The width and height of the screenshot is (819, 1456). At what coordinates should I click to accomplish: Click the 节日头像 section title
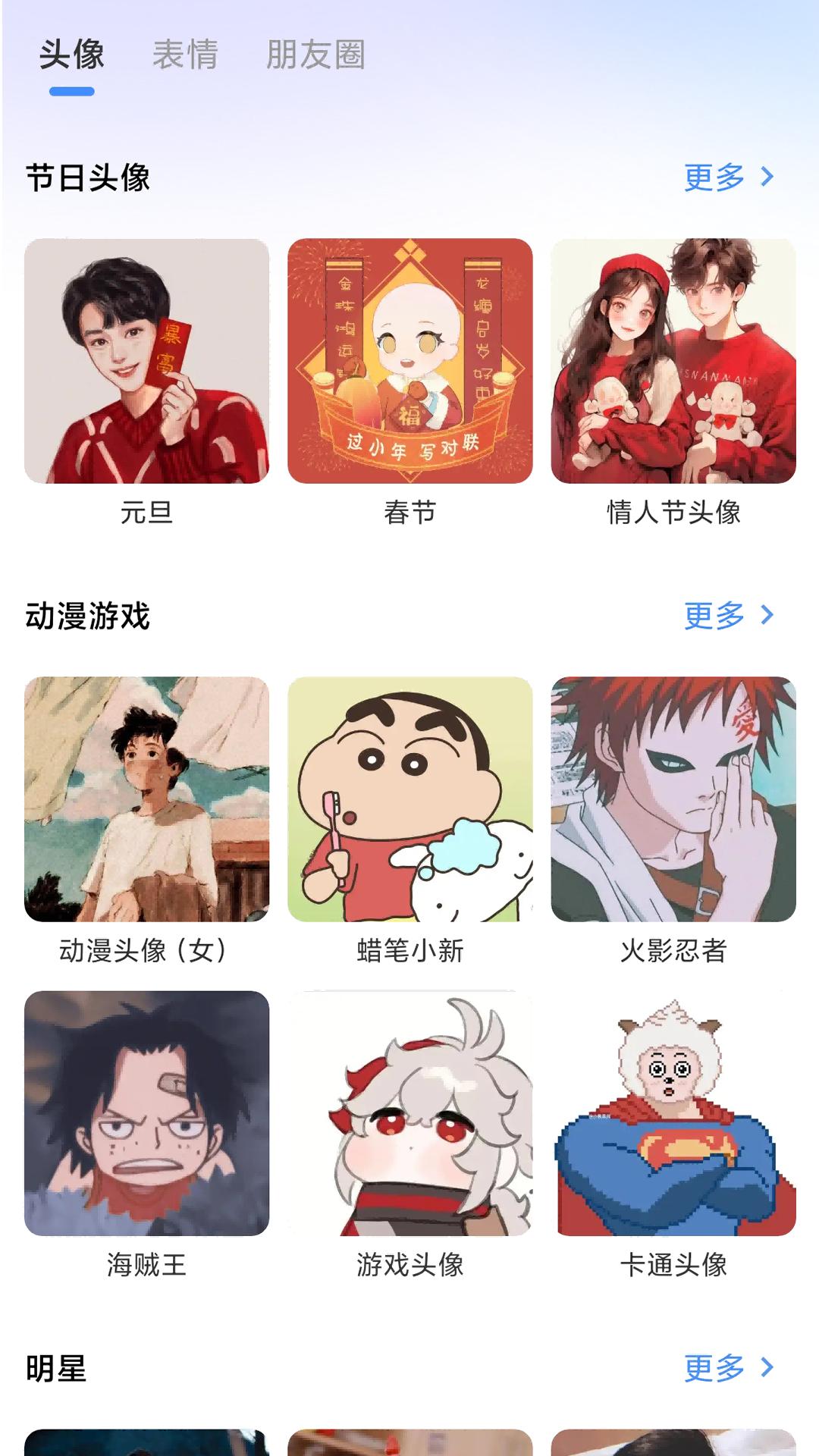tap(88, 176)
